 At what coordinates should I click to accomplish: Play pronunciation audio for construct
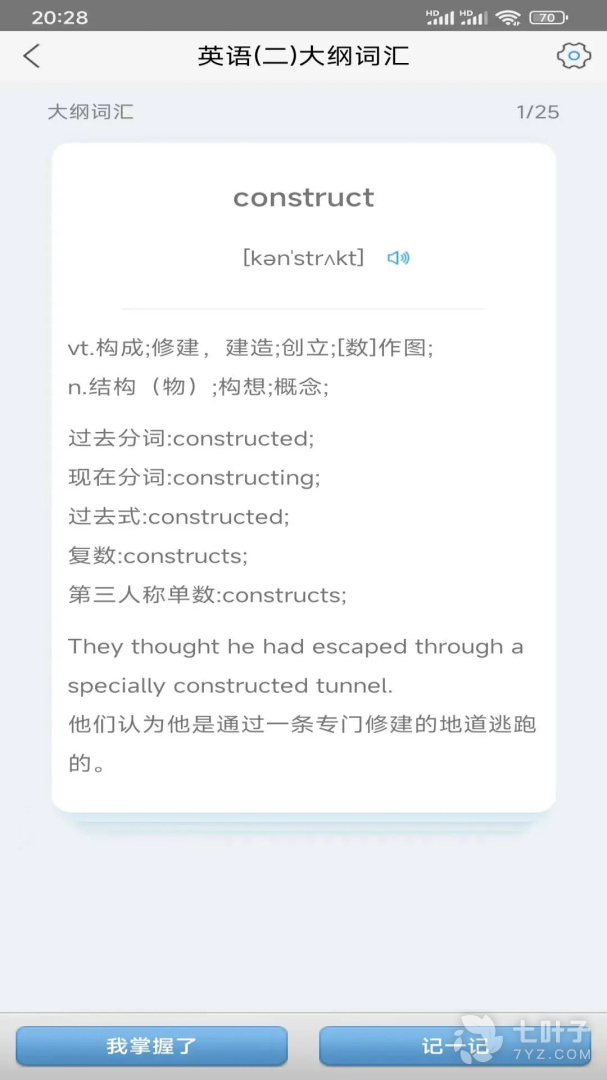pyautogui.click(x=398, y=258)
